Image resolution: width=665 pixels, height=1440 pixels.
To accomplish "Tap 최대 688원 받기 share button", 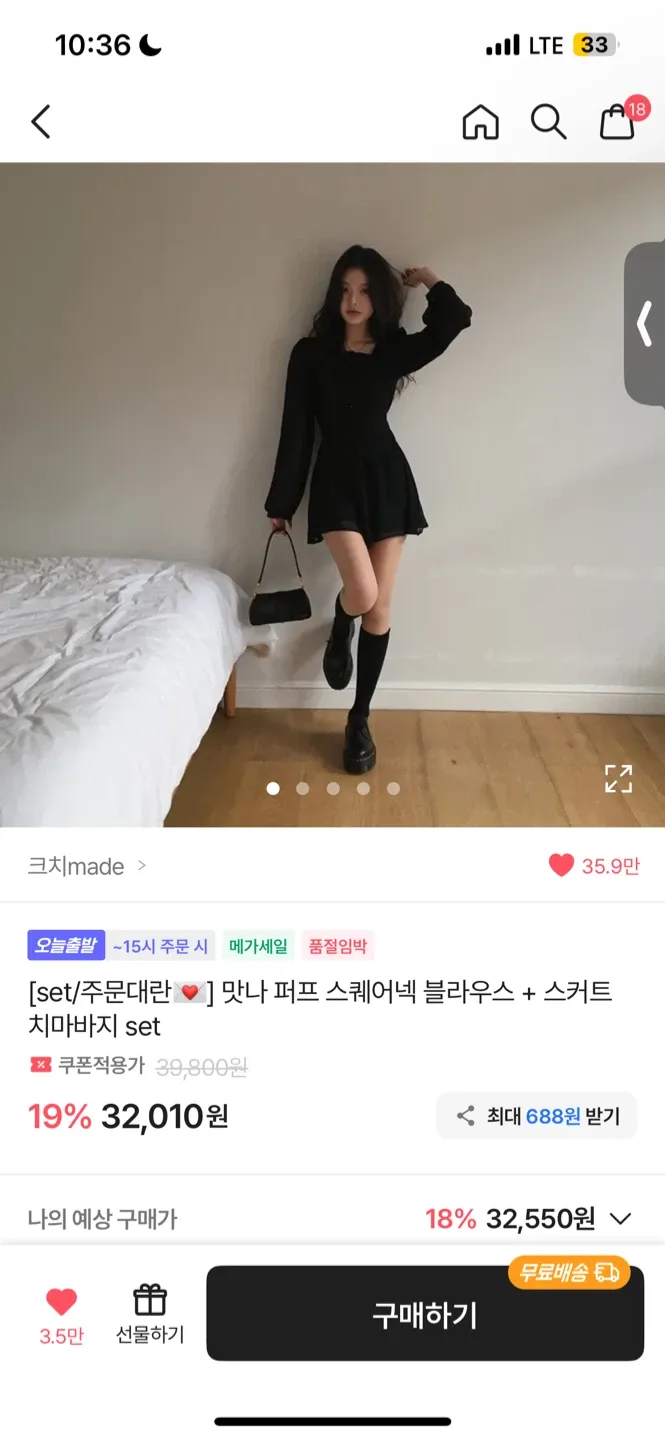I will (537, 1116).
